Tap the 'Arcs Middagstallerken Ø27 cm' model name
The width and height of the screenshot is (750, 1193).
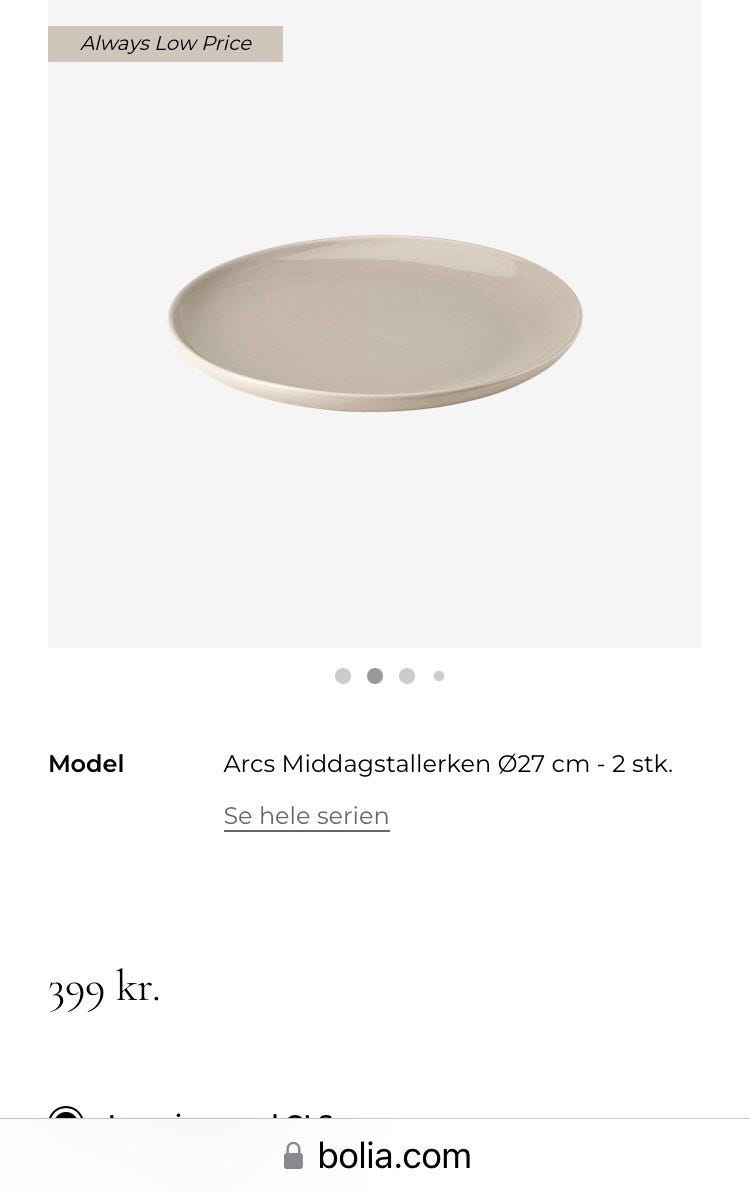pos(448,764)
